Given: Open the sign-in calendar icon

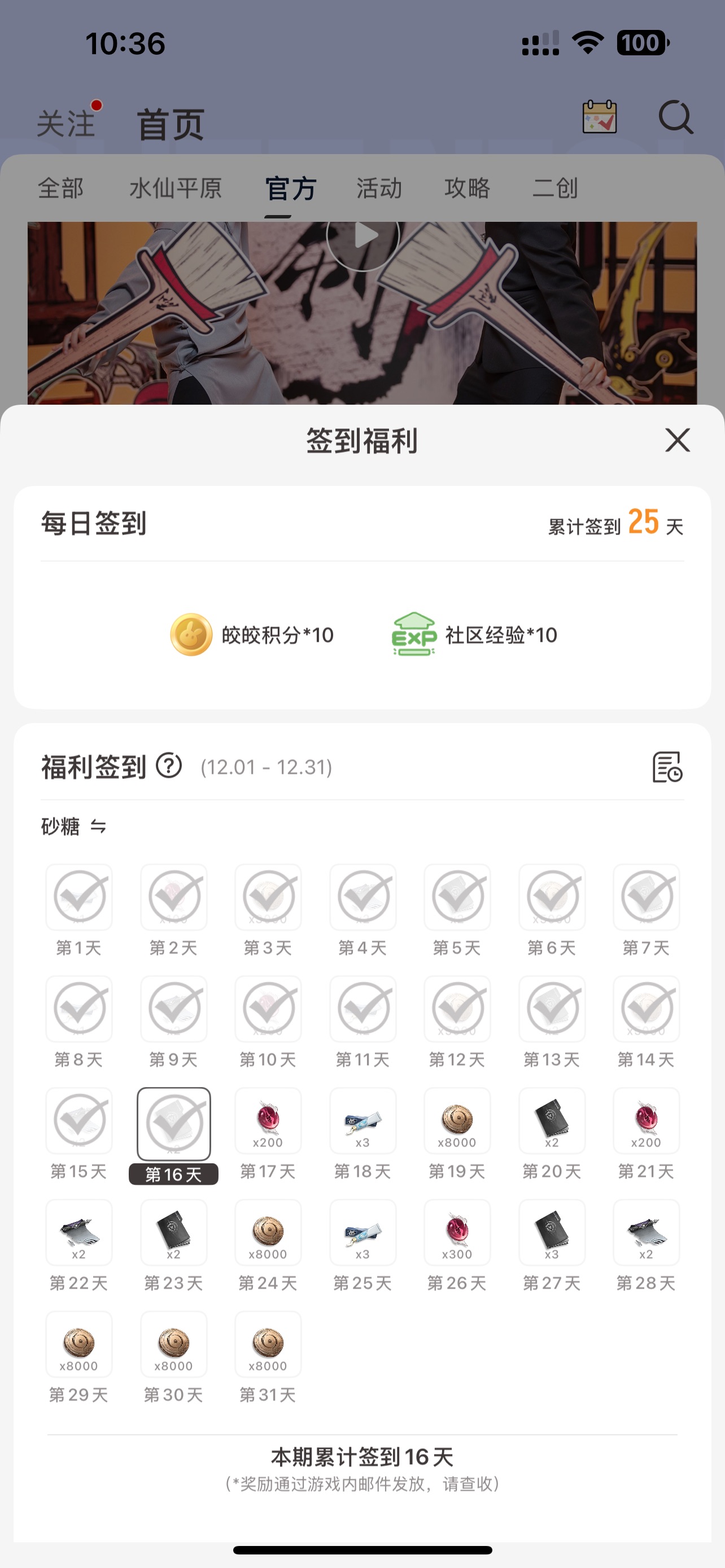Looking at the screenshot, I should click(x=600, y=117).
